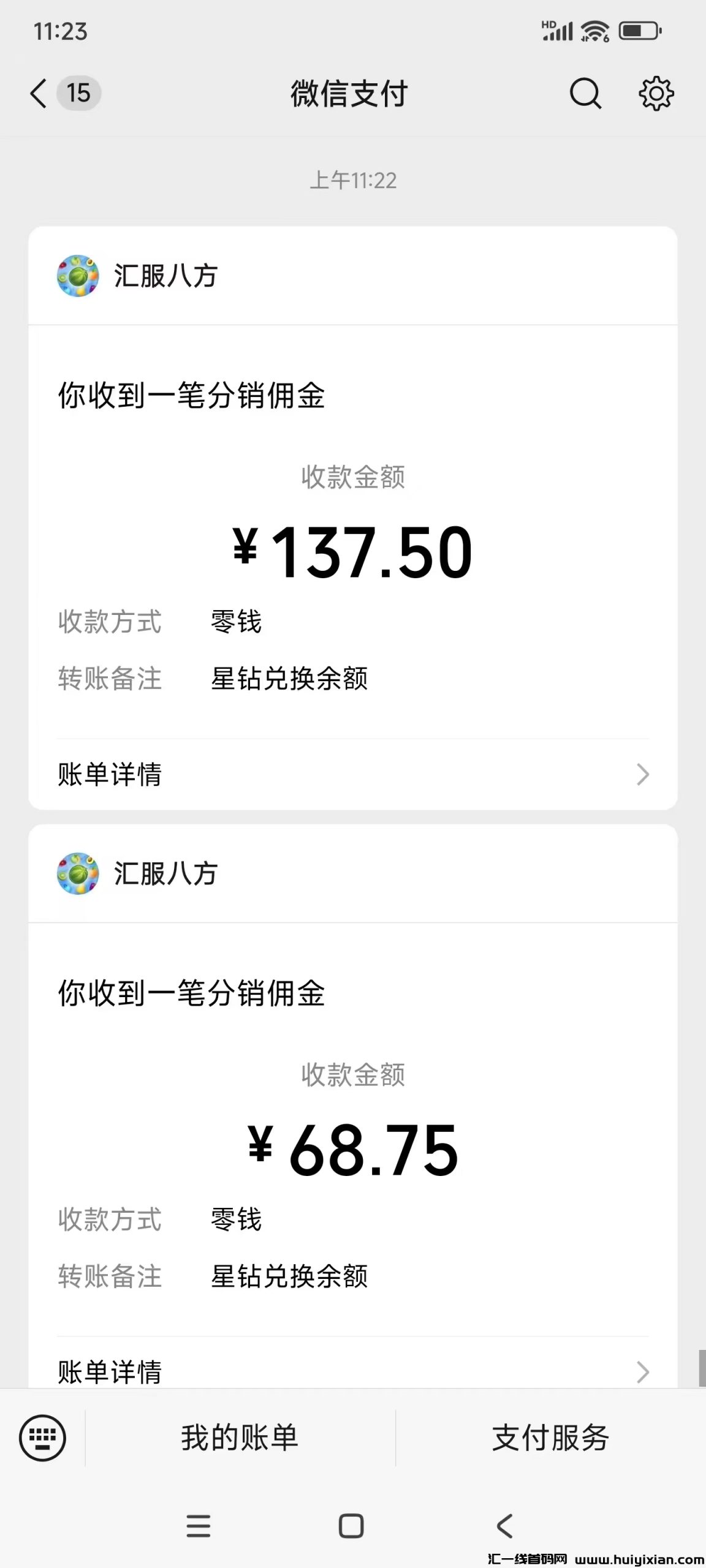Image resolution: width=706 pixels, height=1568 pixels.
Task: Tap the back chevron in the top bar
Action: 37,94
